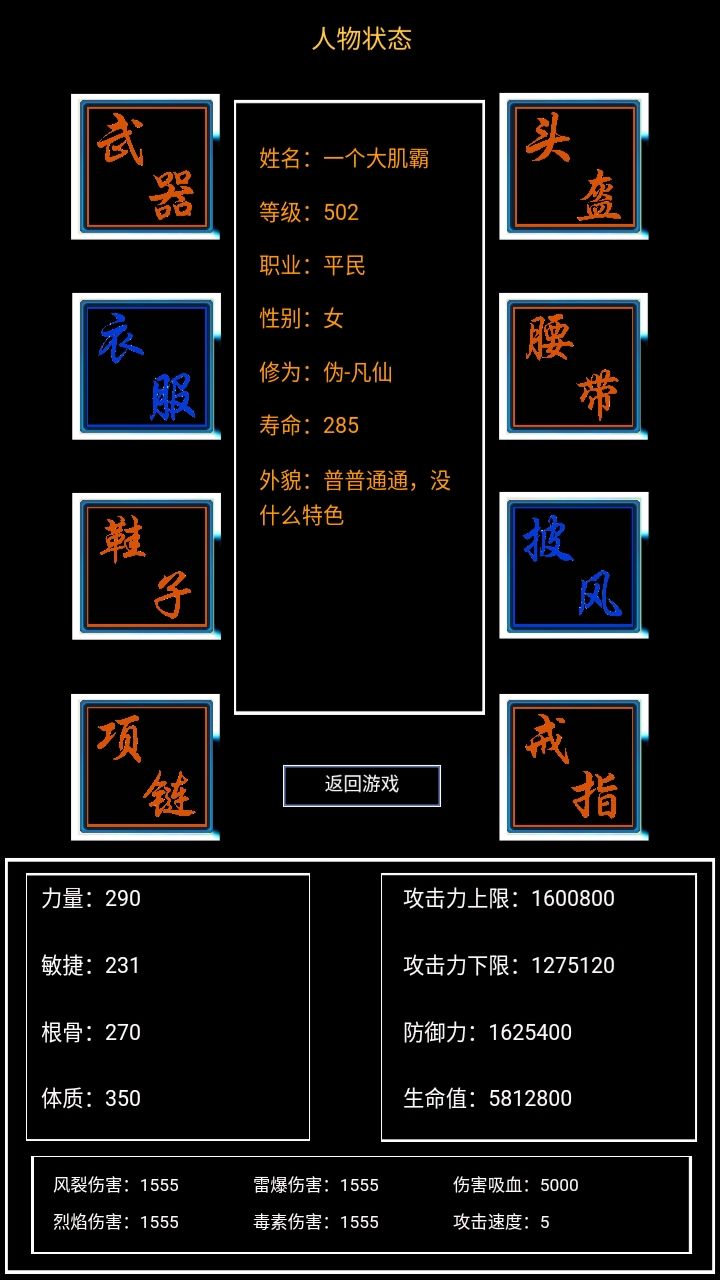Screen dimensions: 720x1280
Task: Open the 头盔 helmet equipment slot
Action: 574,167
